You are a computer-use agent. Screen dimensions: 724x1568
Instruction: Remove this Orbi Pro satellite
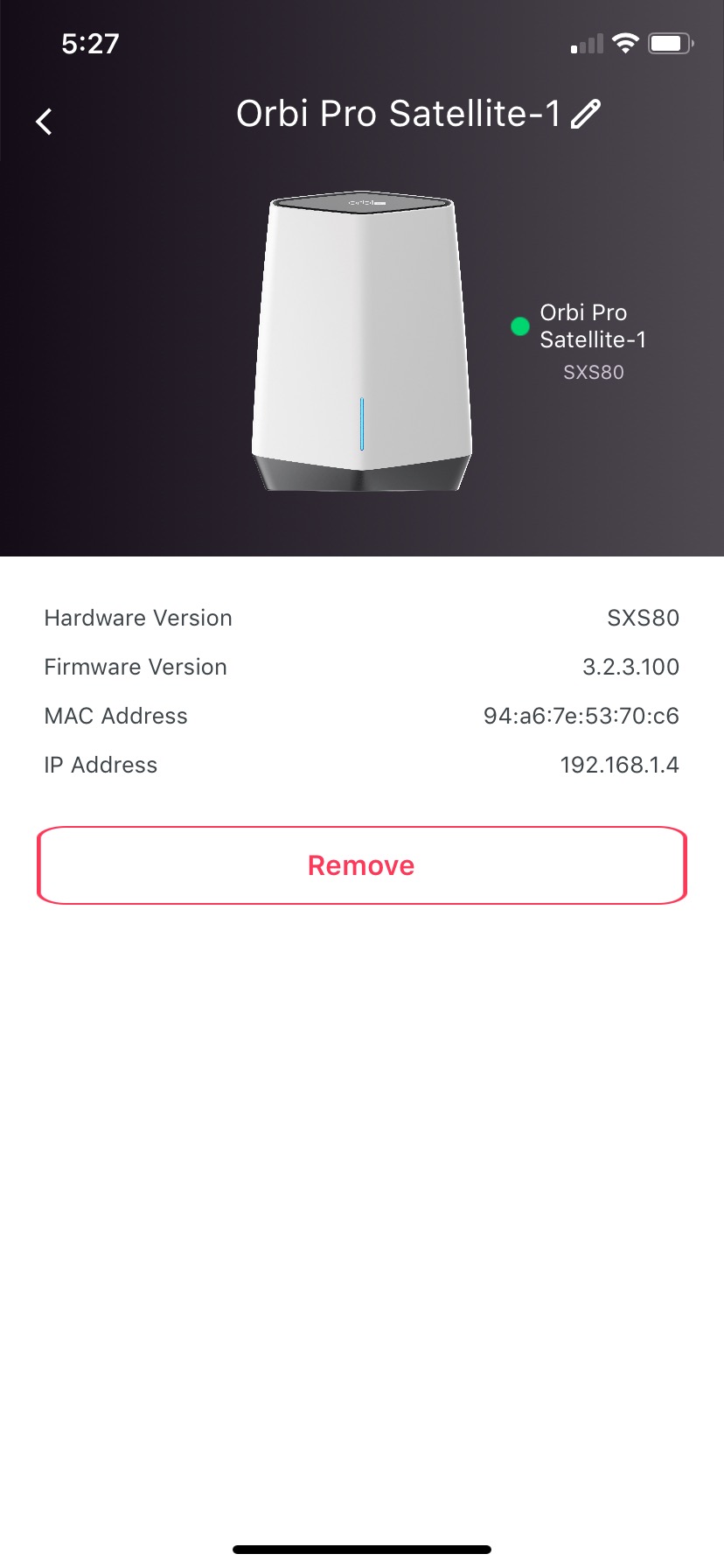(x=362, y=865)
